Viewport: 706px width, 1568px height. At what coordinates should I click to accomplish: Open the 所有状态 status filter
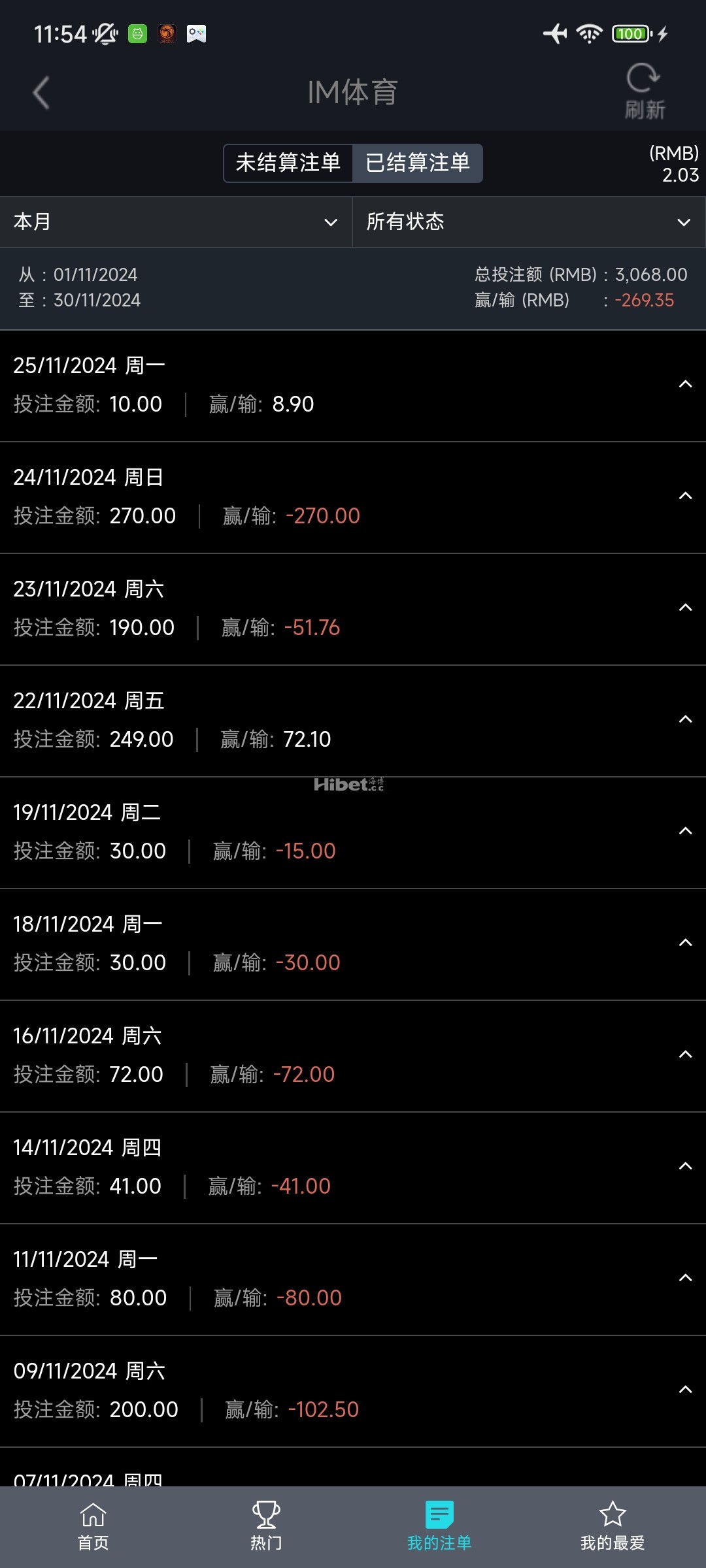[x=528, y=222]
